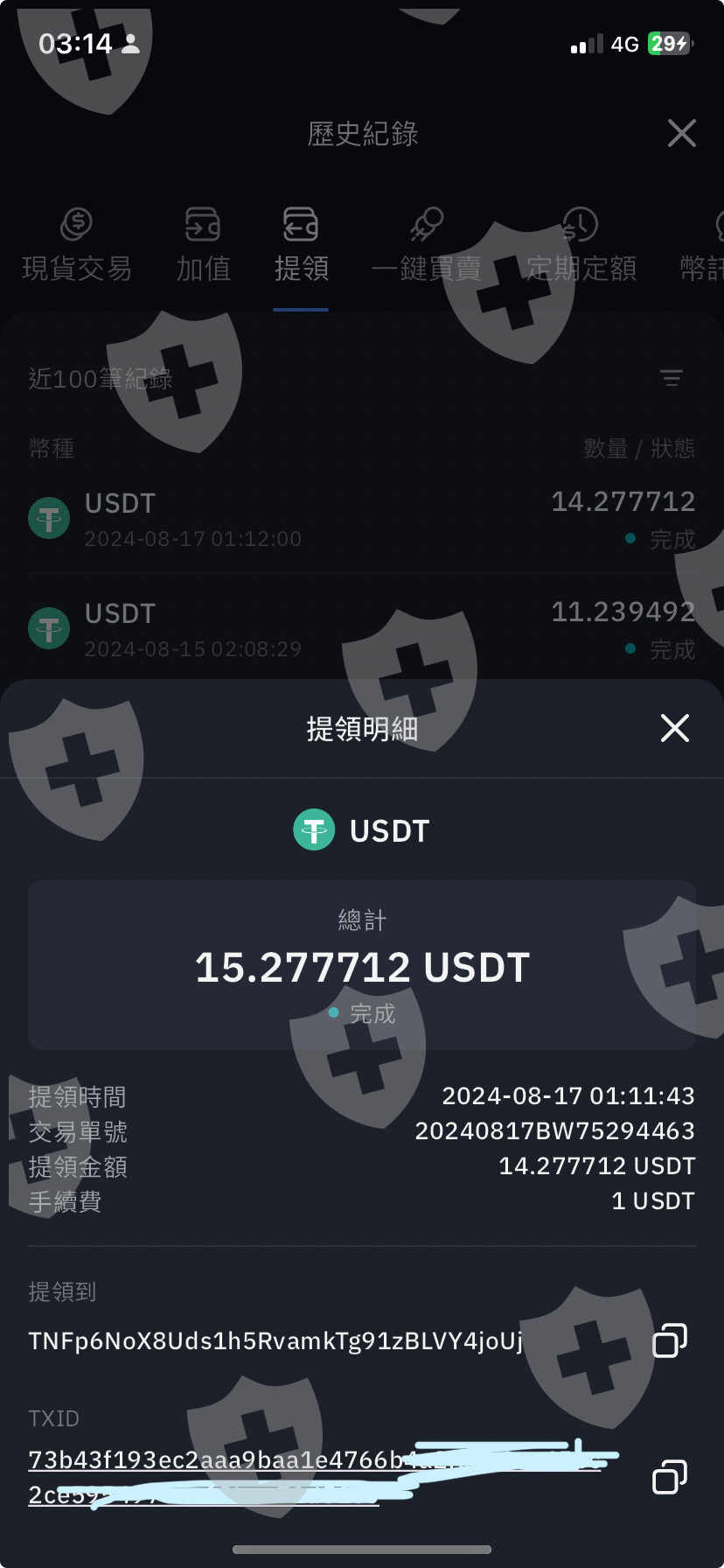Open the 14.277712 USDT withdrawal record

pos(362,520)
